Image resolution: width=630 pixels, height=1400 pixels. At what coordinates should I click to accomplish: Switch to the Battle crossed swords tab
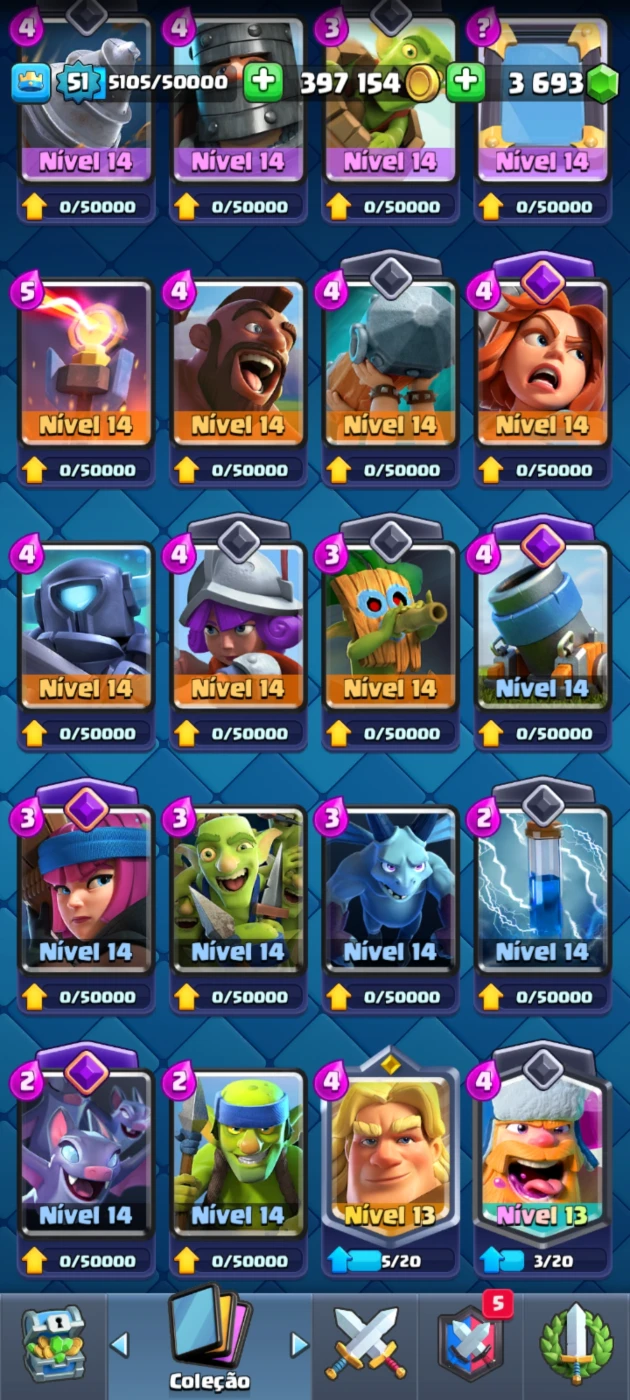point(365,1345)
